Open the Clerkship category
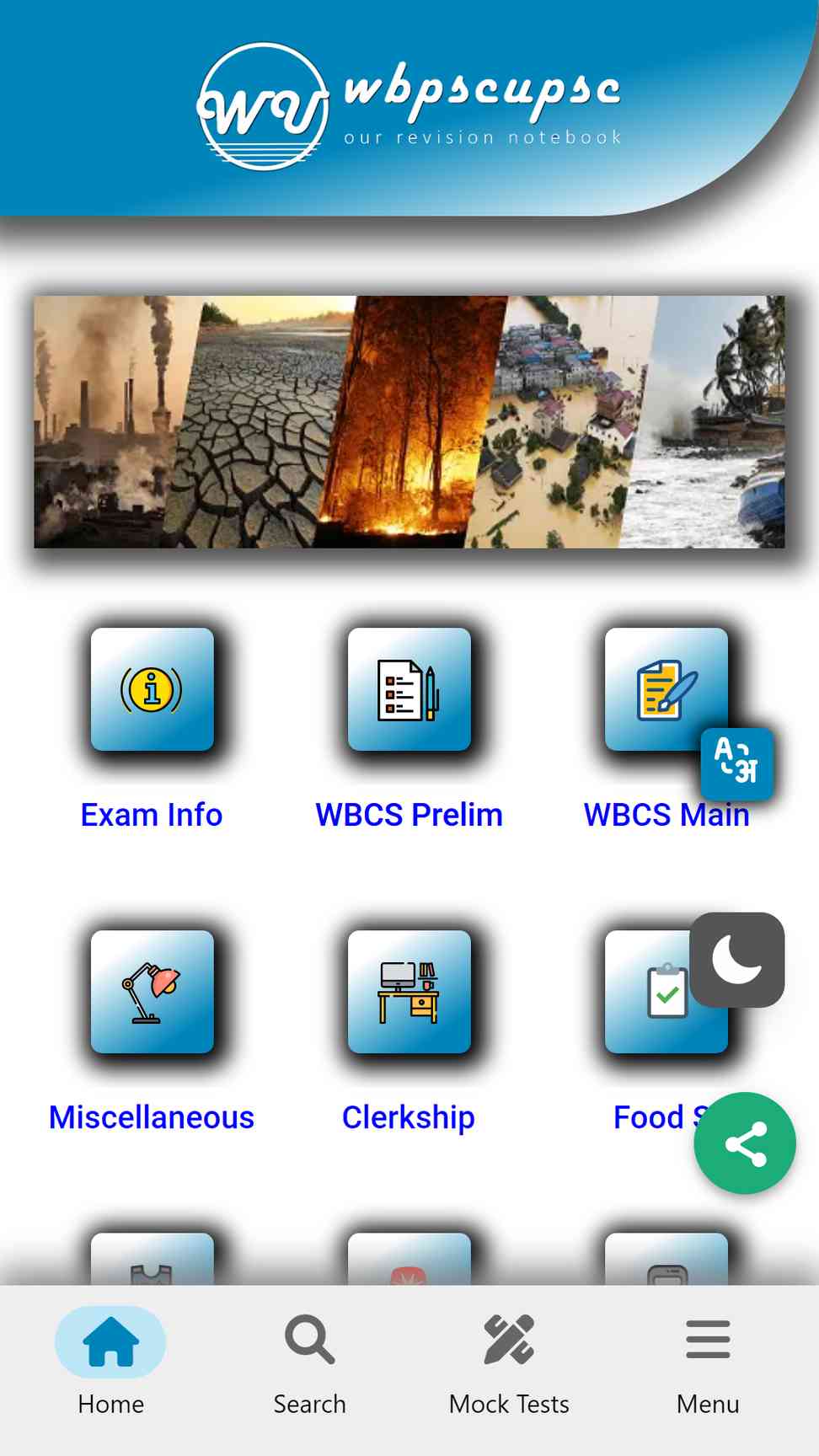819x1456 pixels. coord(409,993)
